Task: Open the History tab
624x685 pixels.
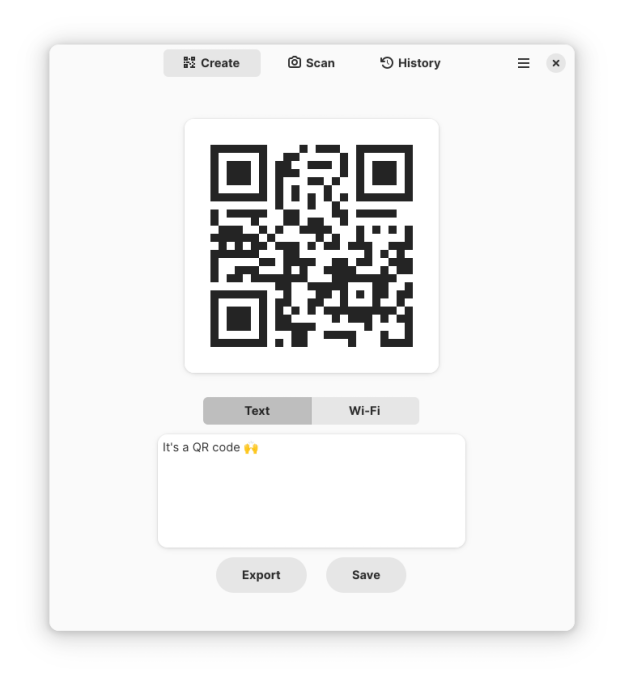Action: pyautogui.click(x=410, y=63)
